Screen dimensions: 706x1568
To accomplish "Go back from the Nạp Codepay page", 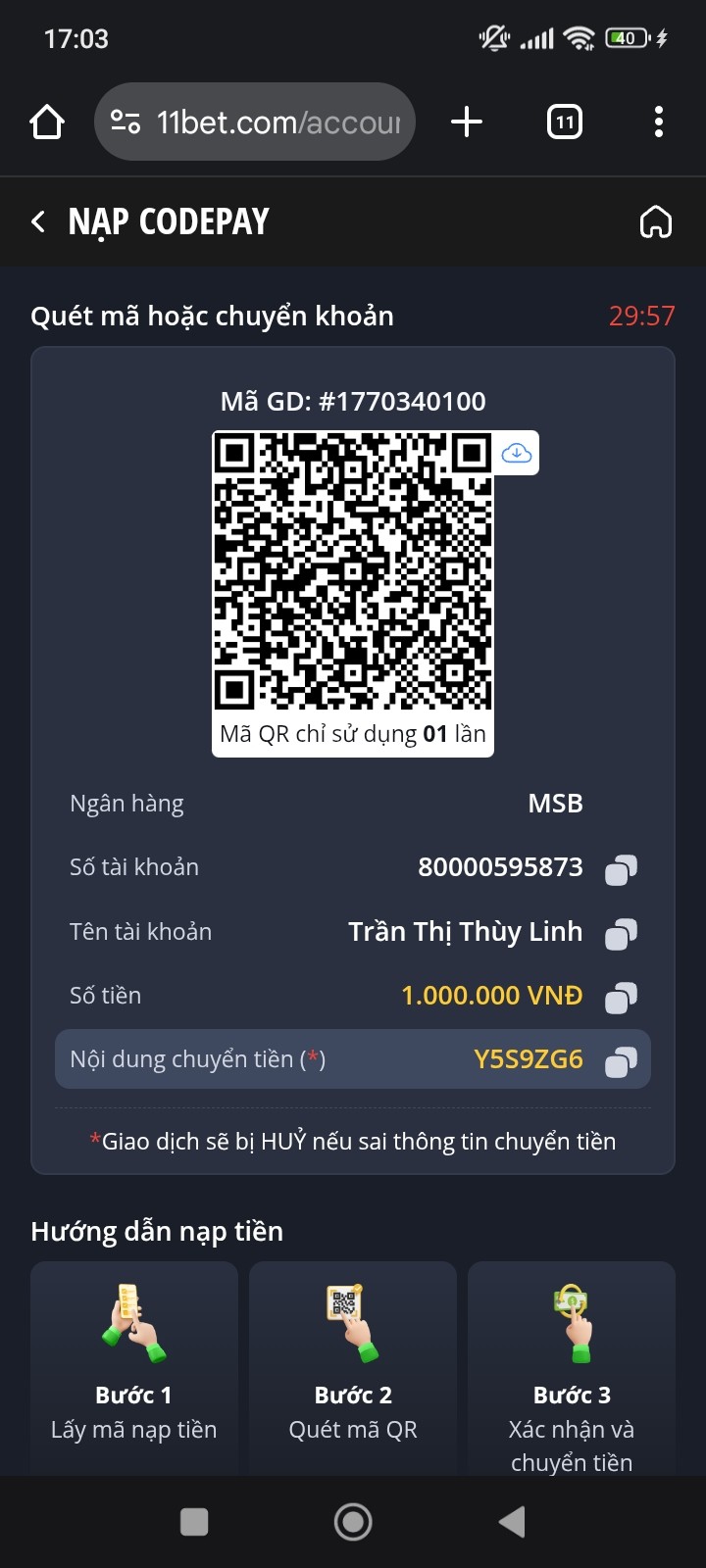I will (38, 221).
